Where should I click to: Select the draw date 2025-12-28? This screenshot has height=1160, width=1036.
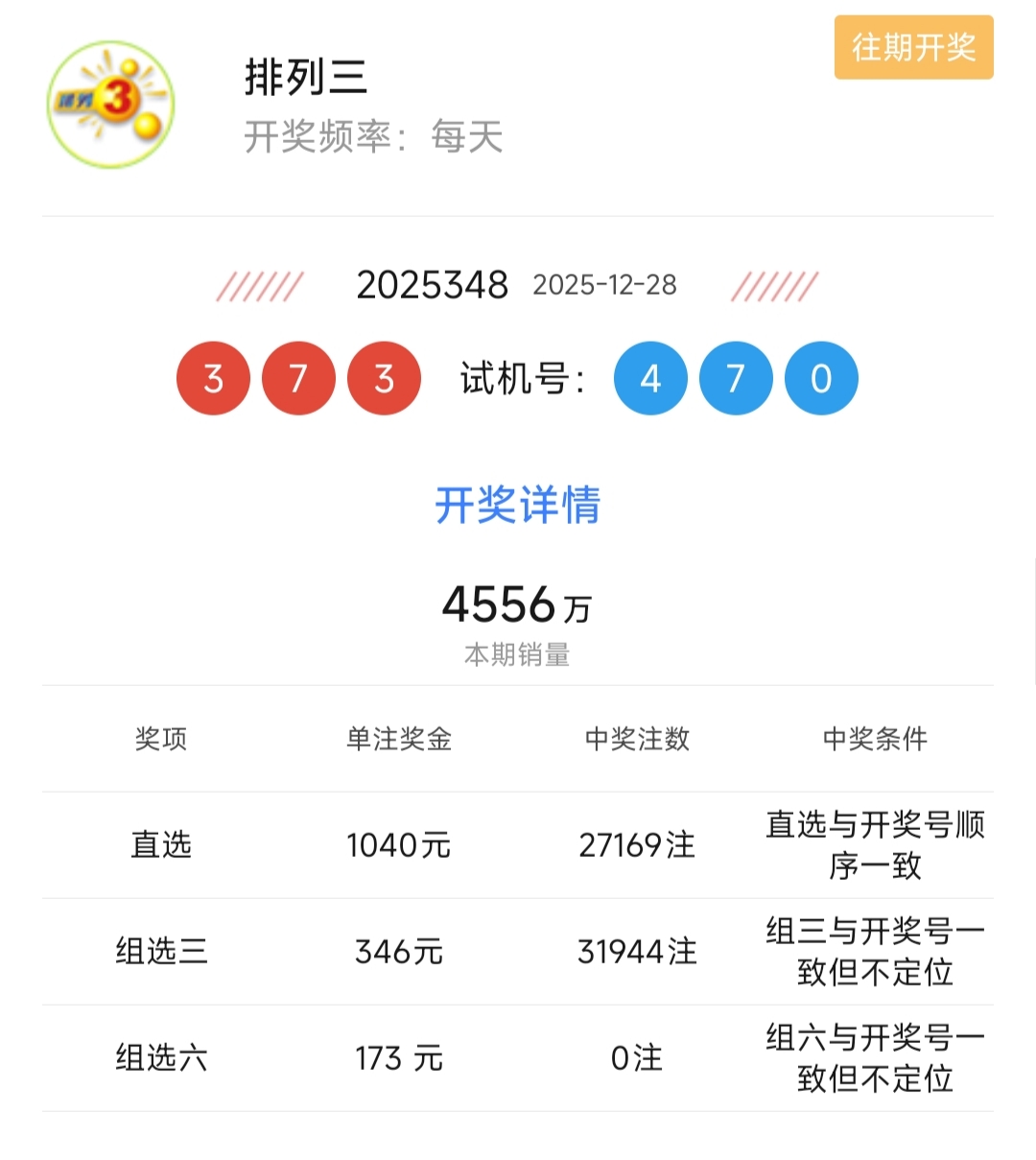click(x=604, y=285)
